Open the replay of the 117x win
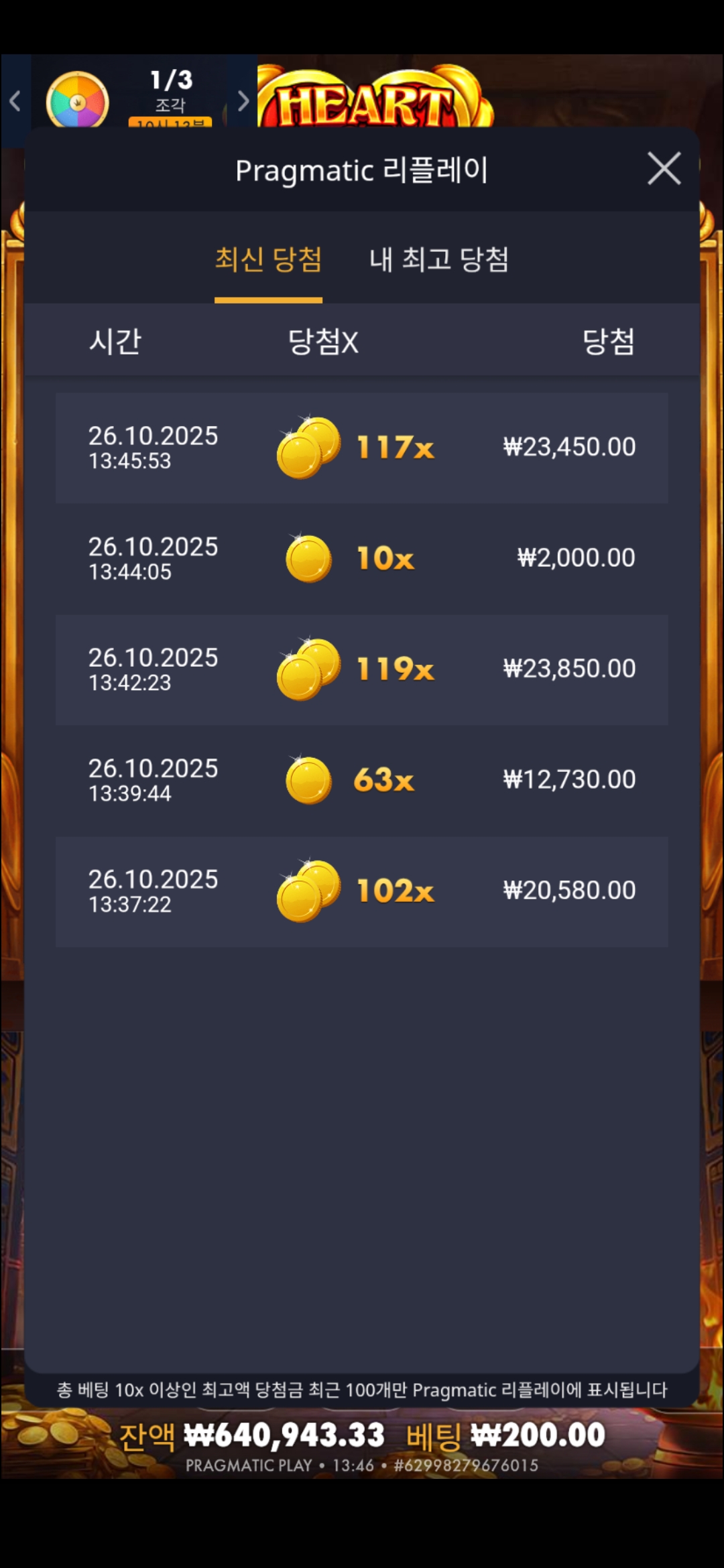 pyautogui.click(x=362, y=448)
